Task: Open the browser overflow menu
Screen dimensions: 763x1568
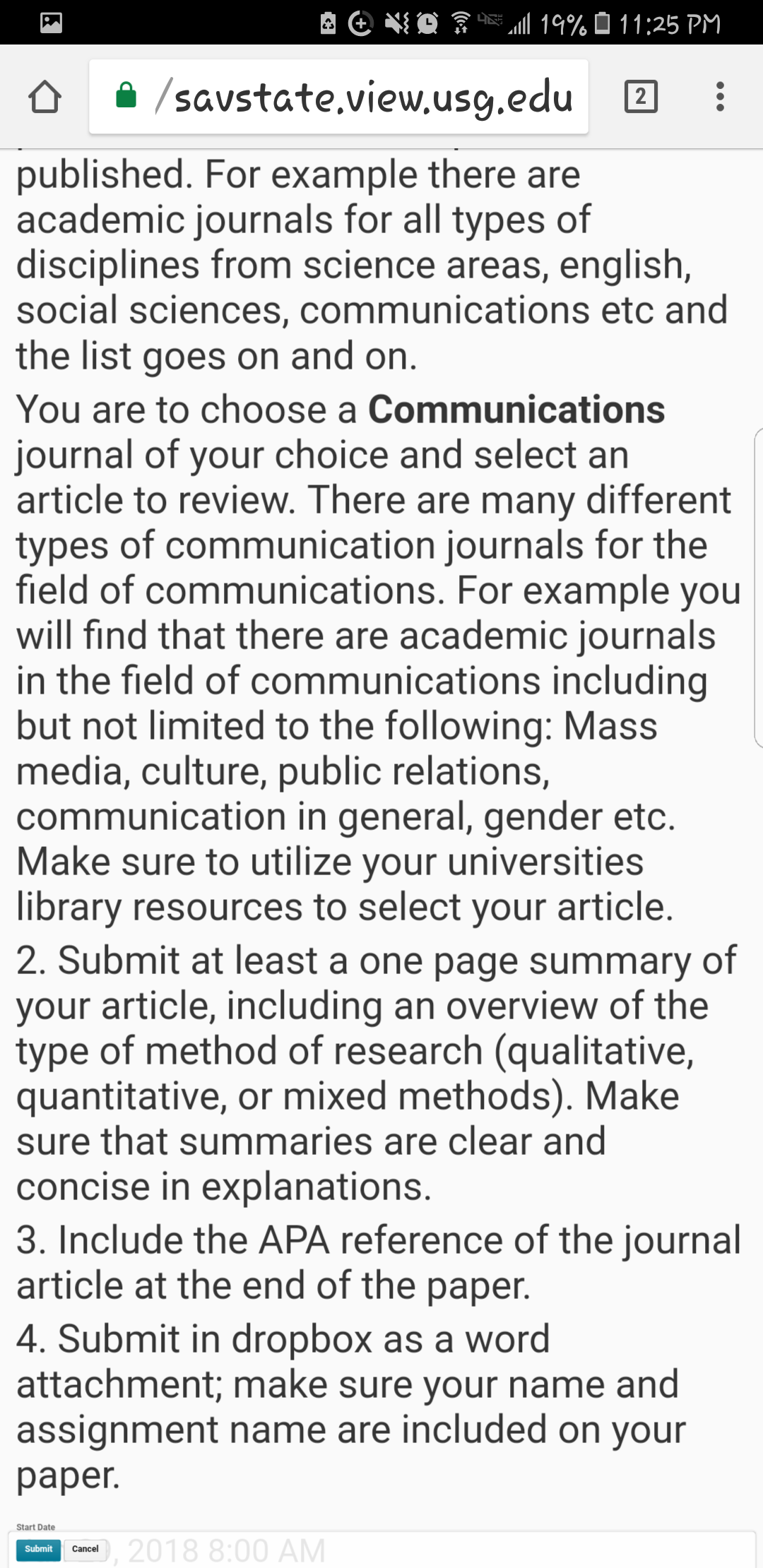Action: (720, 97)
